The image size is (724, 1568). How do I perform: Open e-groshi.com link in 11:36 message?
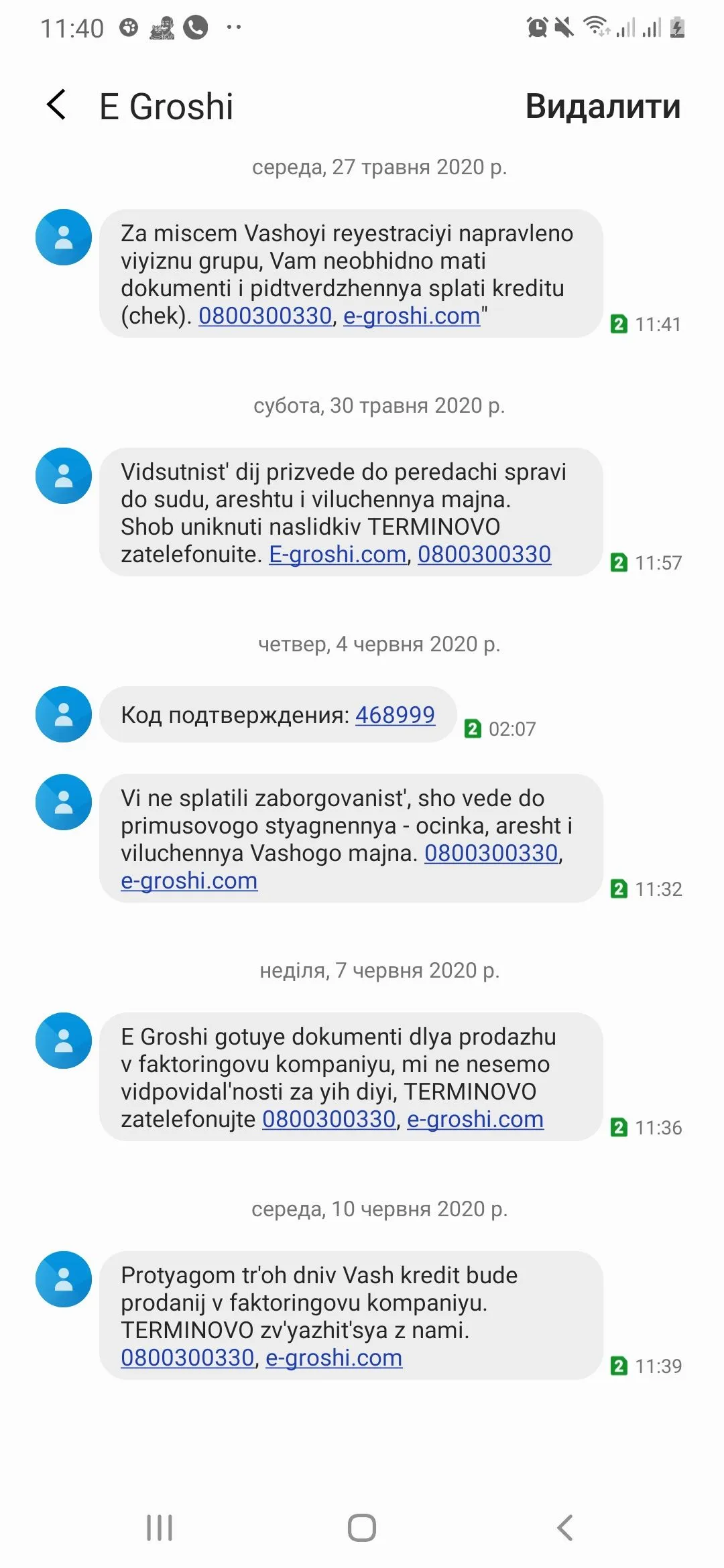(x=475, y=1119)
